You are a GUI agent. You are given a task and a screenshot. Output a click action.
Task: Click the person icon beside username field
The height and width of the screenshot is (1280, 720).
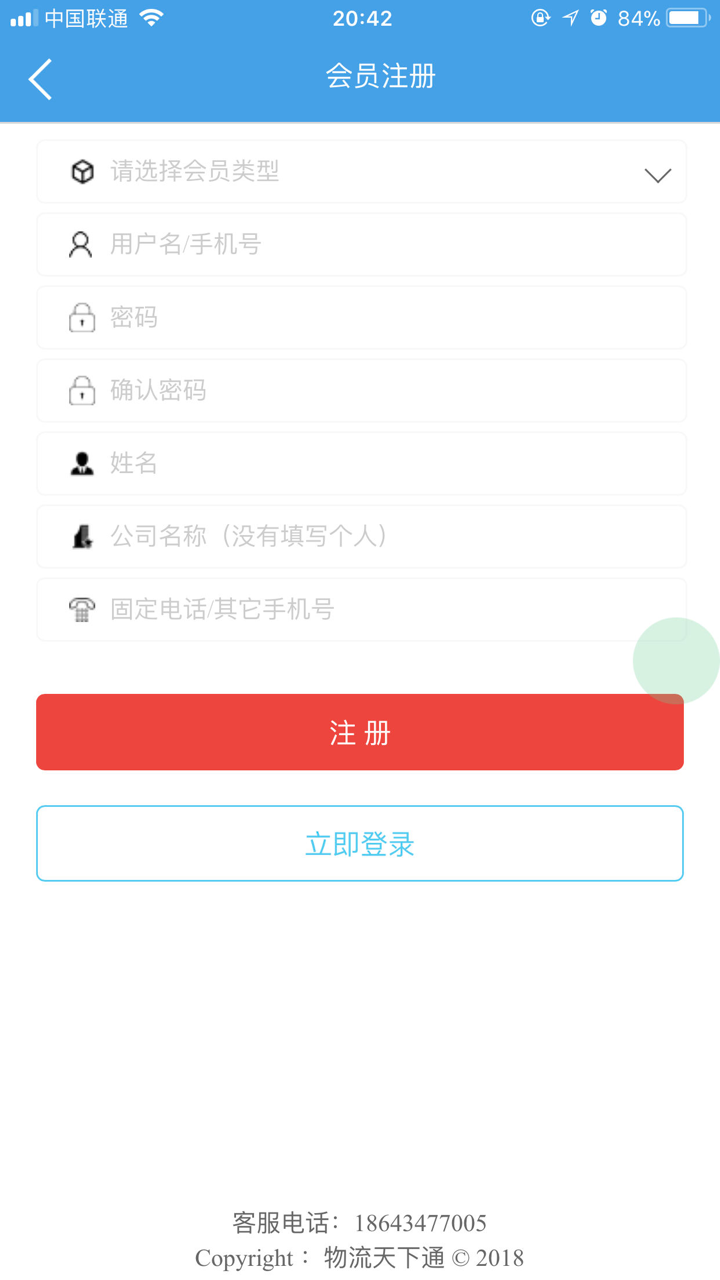tap(80, 244)
